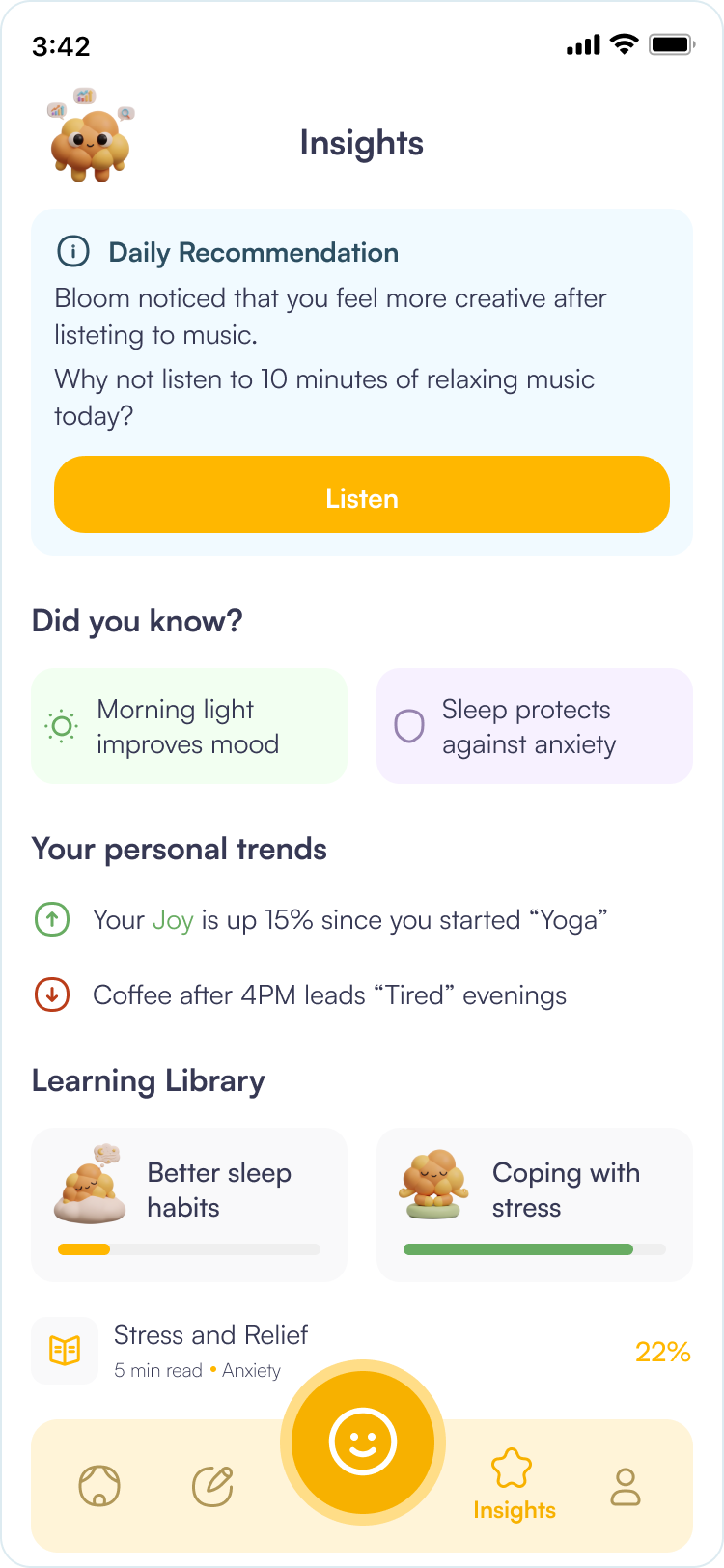Open the home paw icon in navigation

100,1485
